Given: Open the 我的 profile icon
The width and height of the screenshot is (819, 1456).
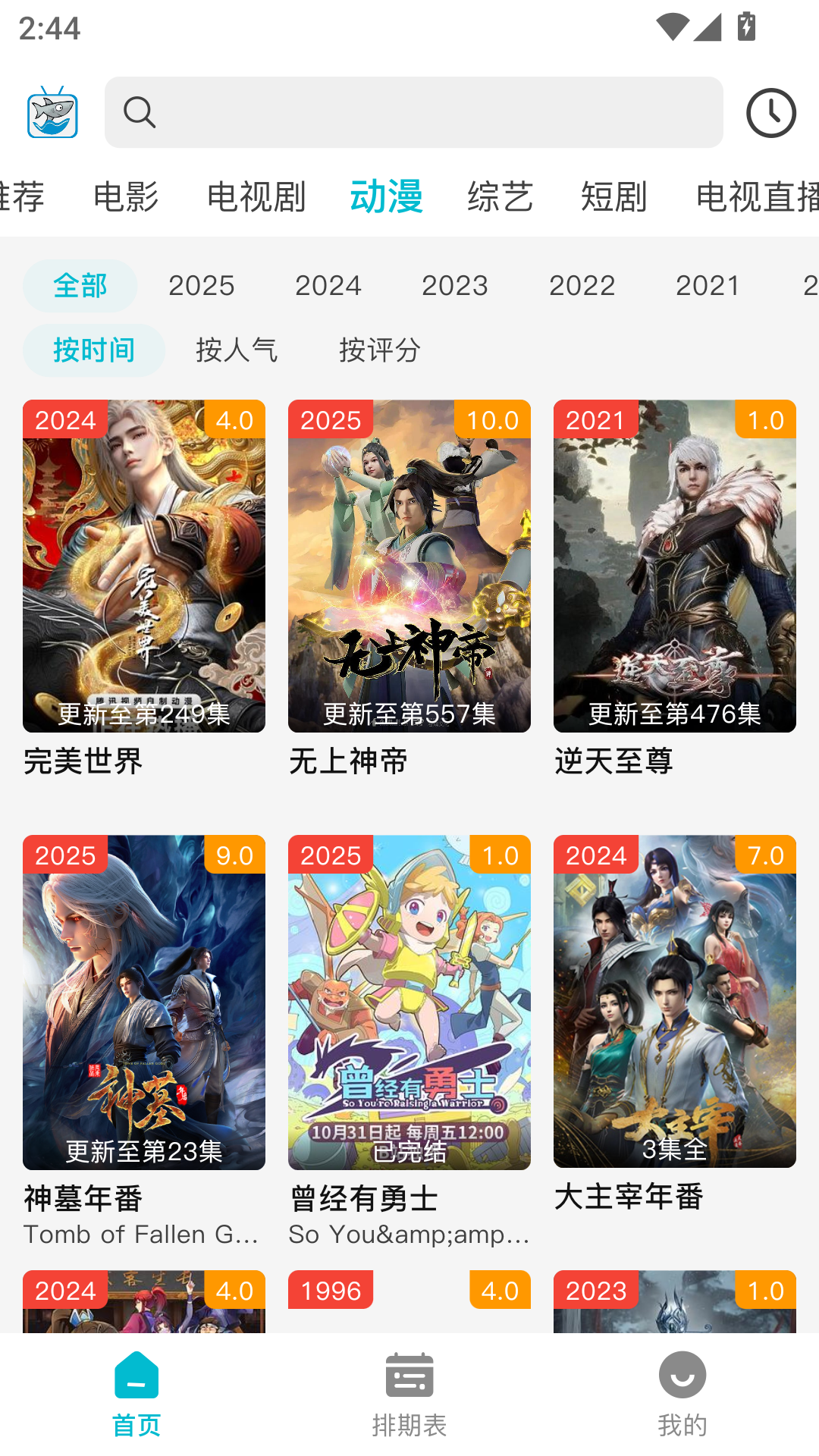Looking at the screenshot, I should [x=682, y=1374].
